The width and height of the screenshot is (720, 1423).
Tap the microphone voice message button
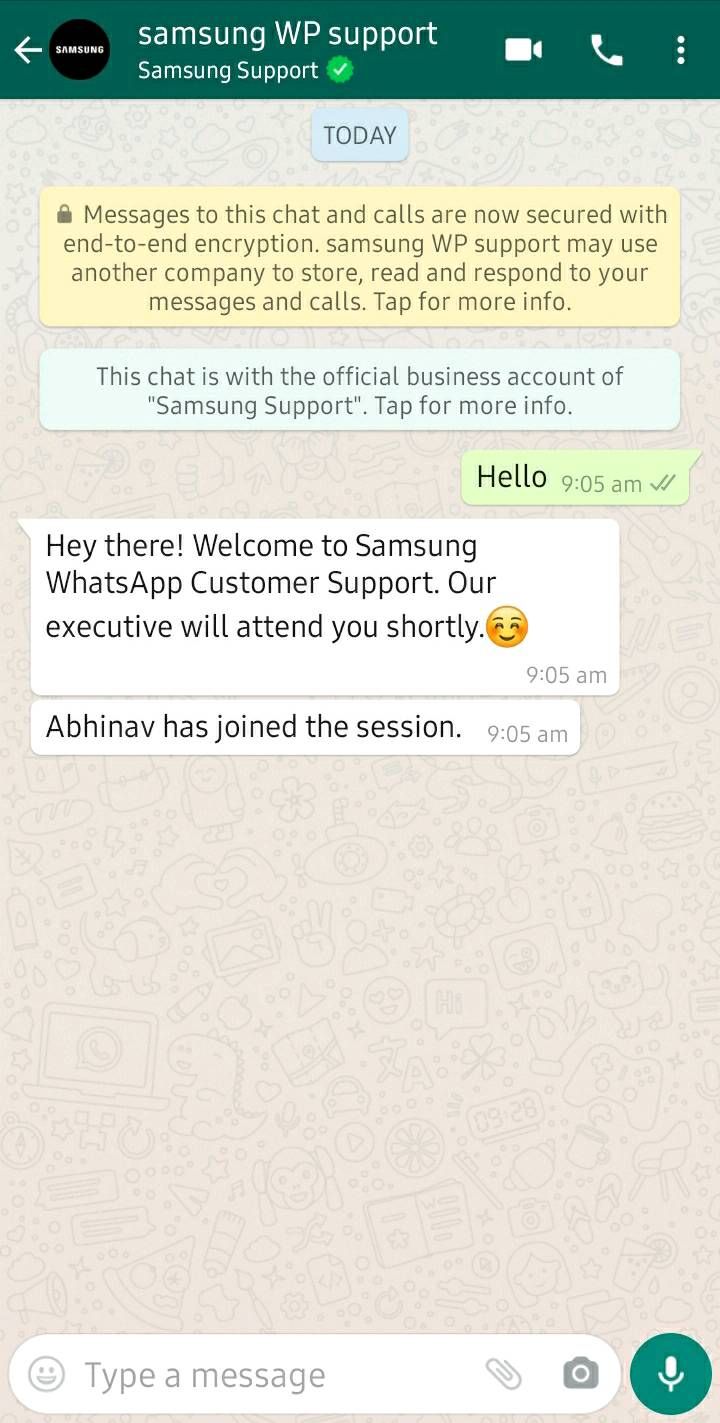[670, 1374]
